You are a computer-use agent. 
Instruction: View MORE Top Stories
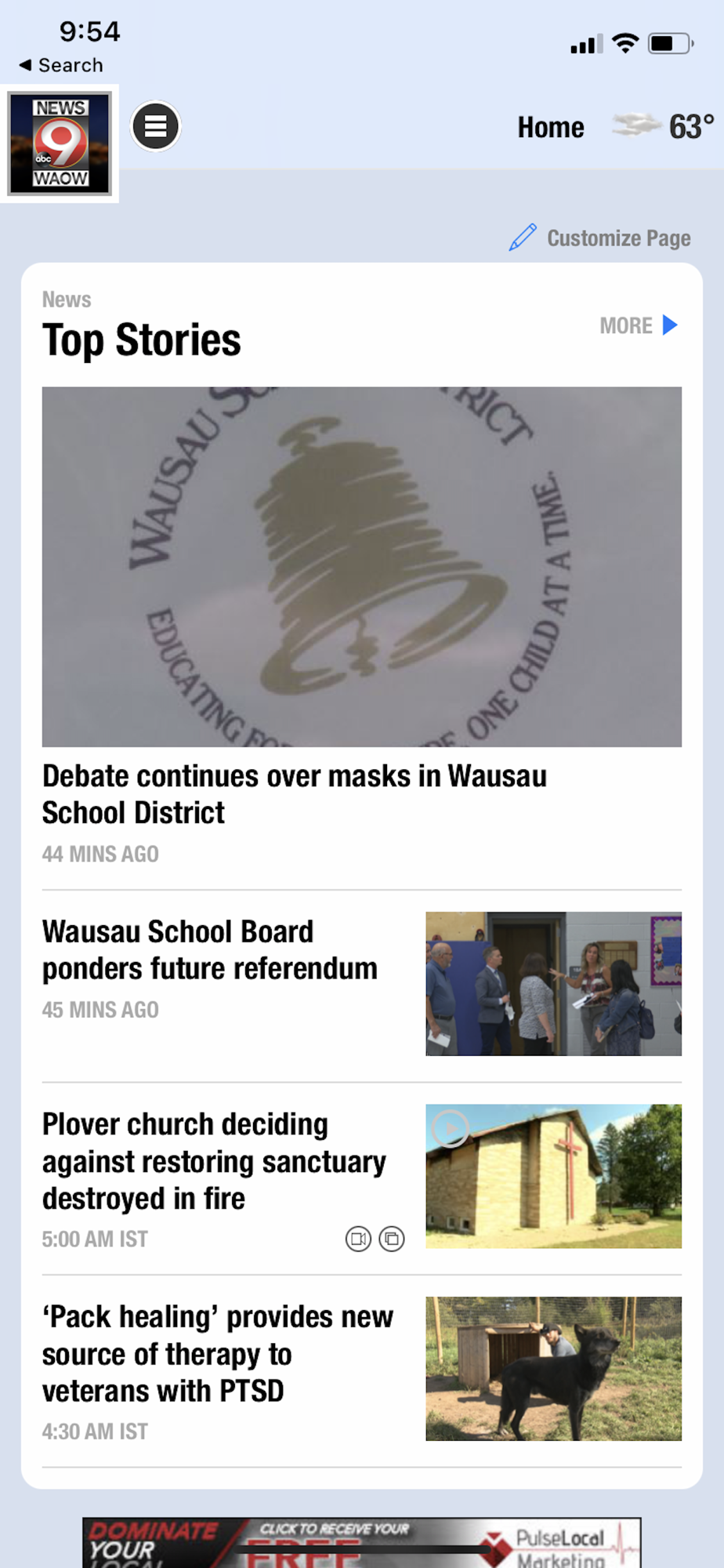coord(638,325)
